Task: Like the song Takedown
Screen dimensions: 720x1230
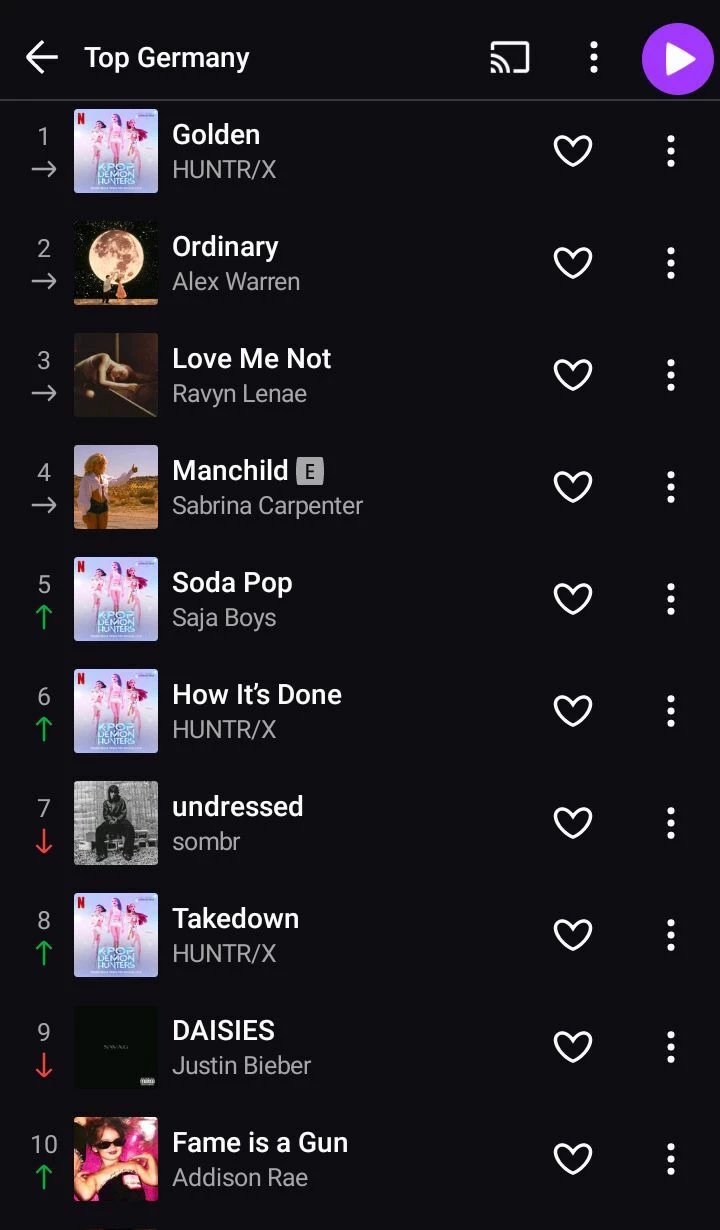Action: pos(573,935)
